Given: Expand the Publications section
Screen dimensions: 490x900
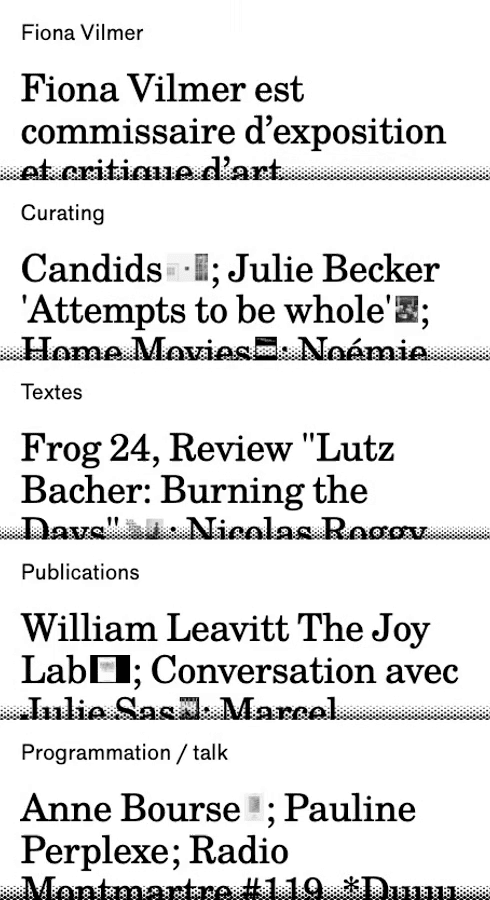Looking at the screenshot, I should 80,572.
